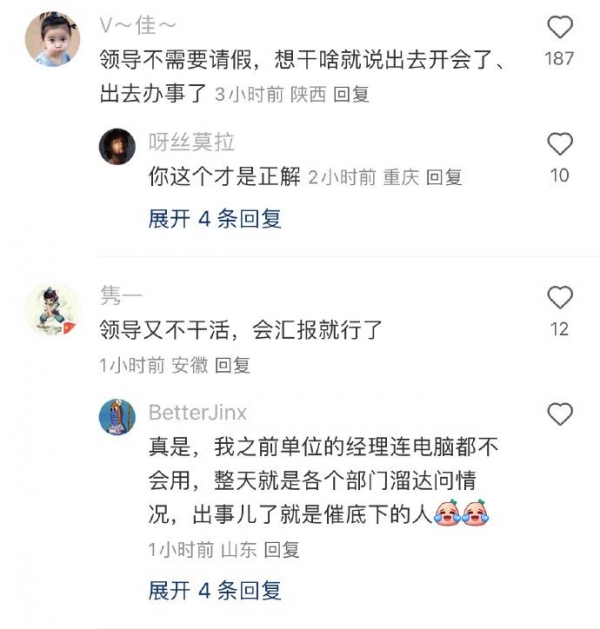Screen dimensions: 600x629
Task: Reply to 隽一's comment
Action: click(233, 365)
